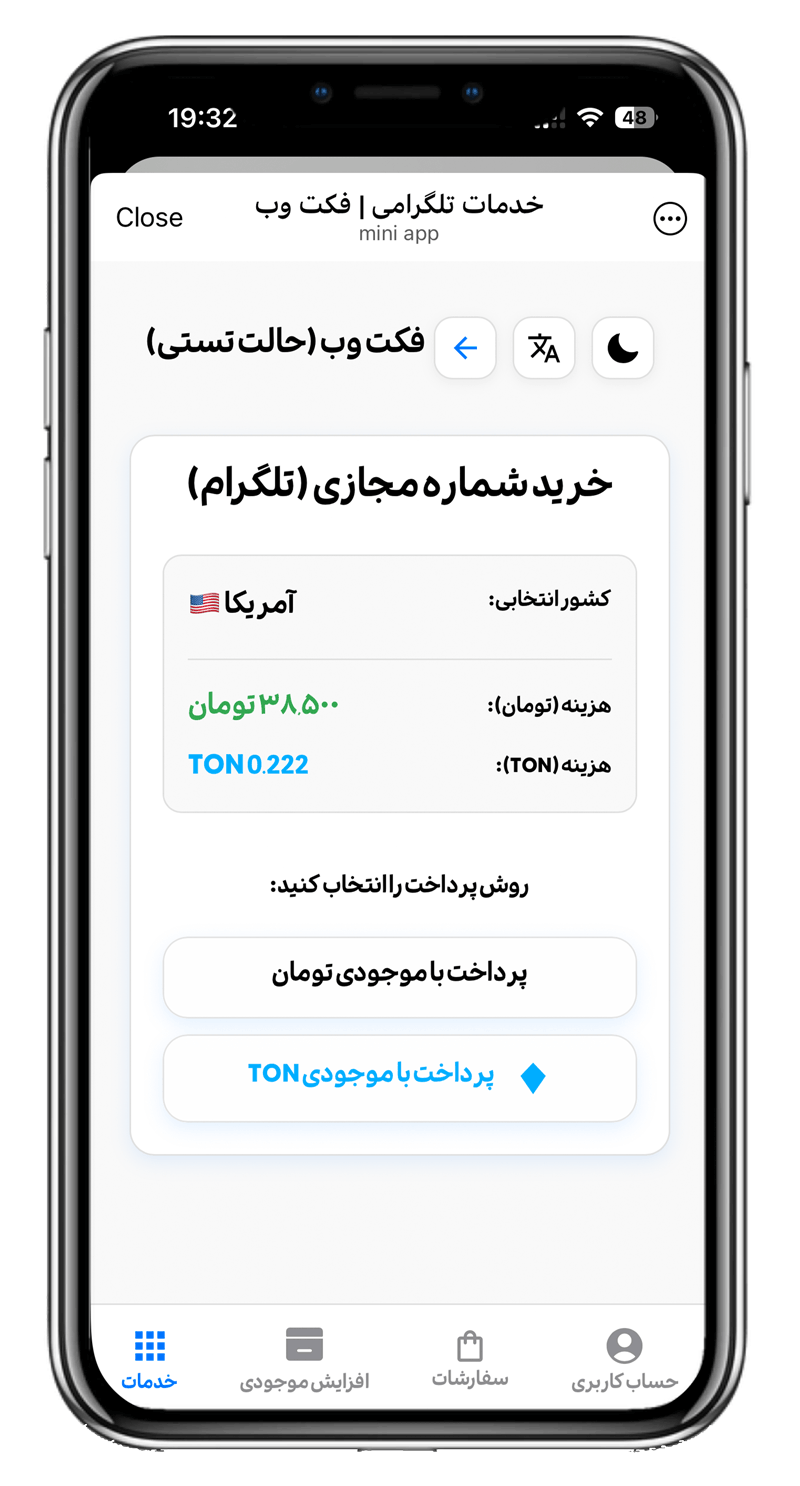Open the حساب کاربری tab
This screenshot has height=1486, width=800.
pyautogui.click(x=624, y=1359)
